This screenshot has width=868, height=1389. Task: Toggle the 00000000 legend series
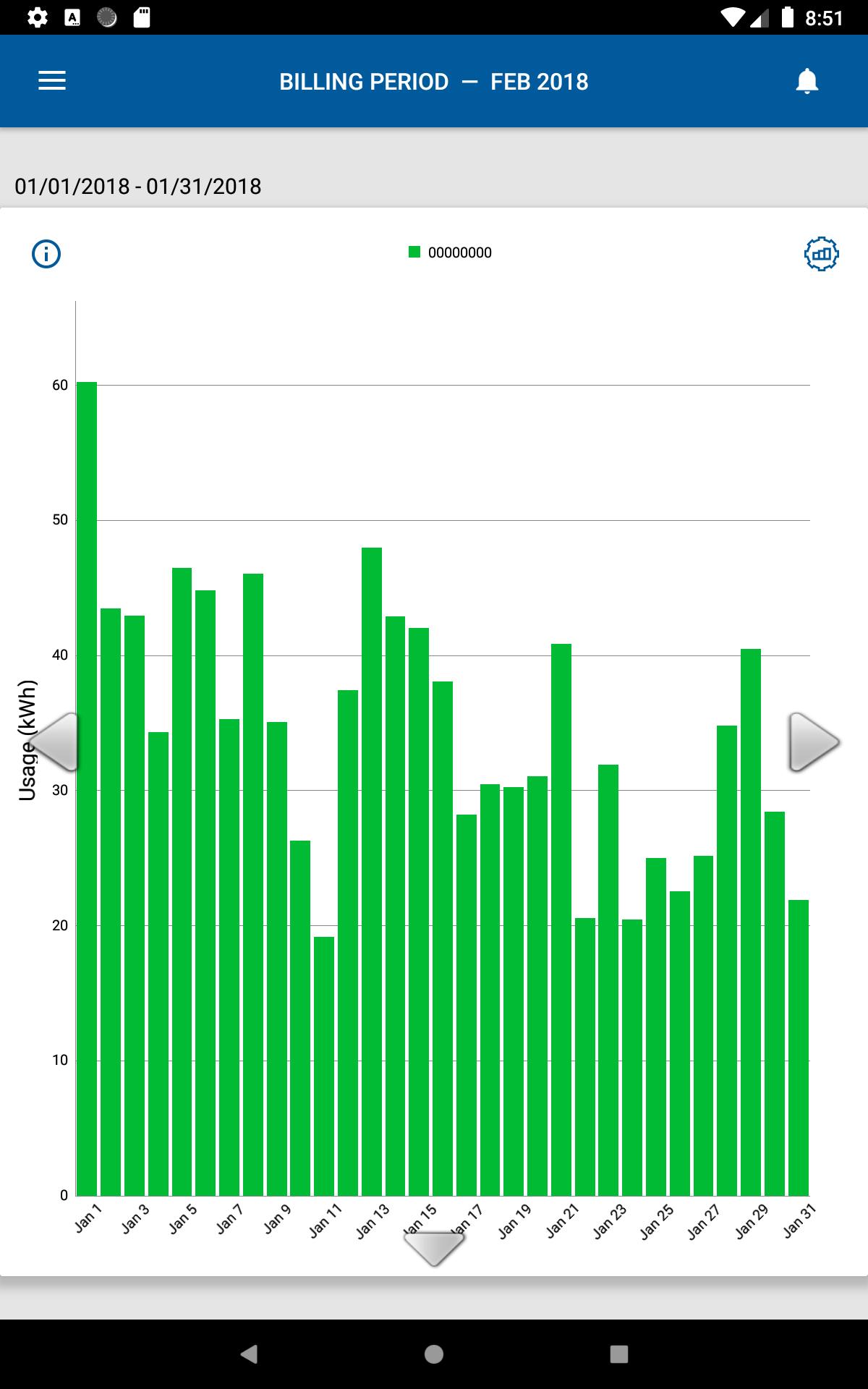(x=450, y=252)
